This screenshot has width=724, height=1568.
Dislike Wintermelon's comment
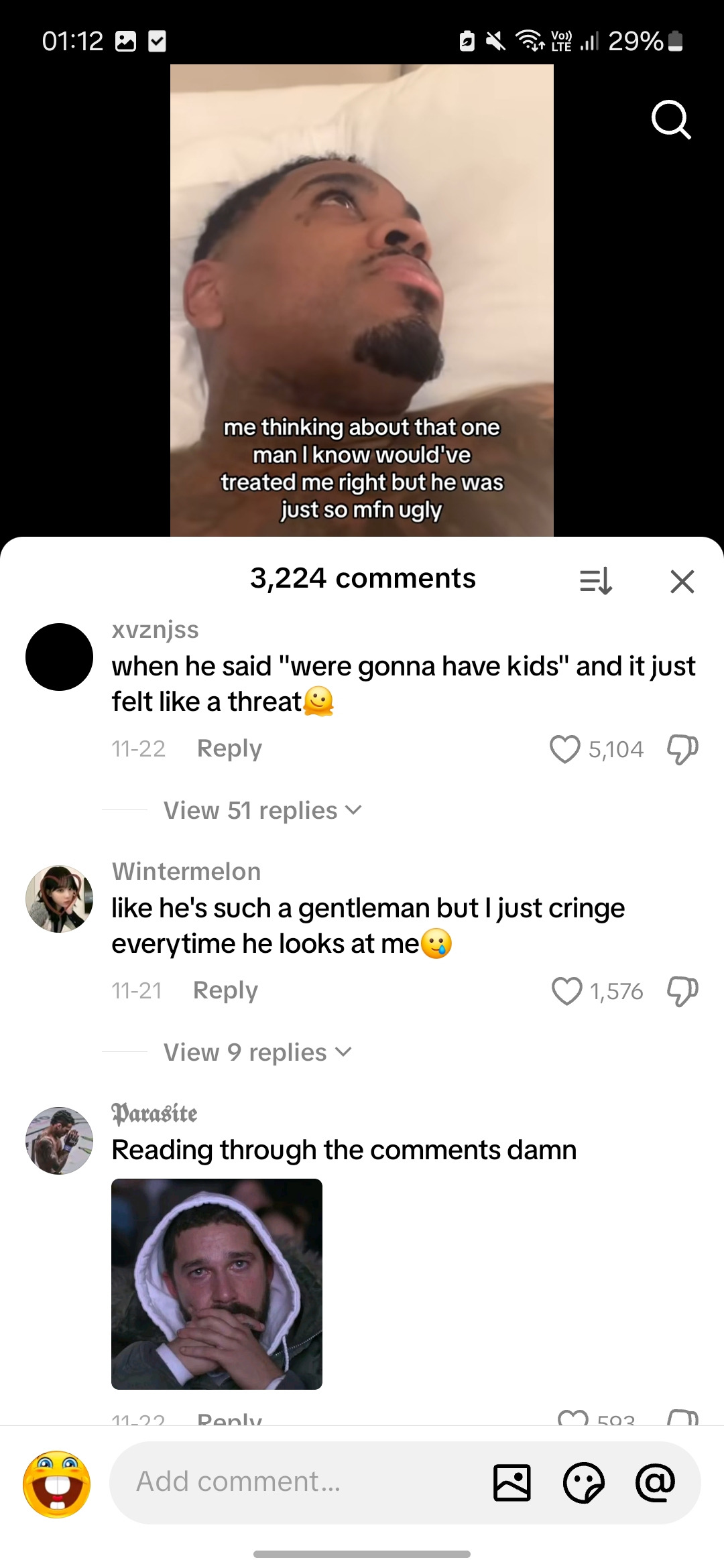(x=684, y=991)
